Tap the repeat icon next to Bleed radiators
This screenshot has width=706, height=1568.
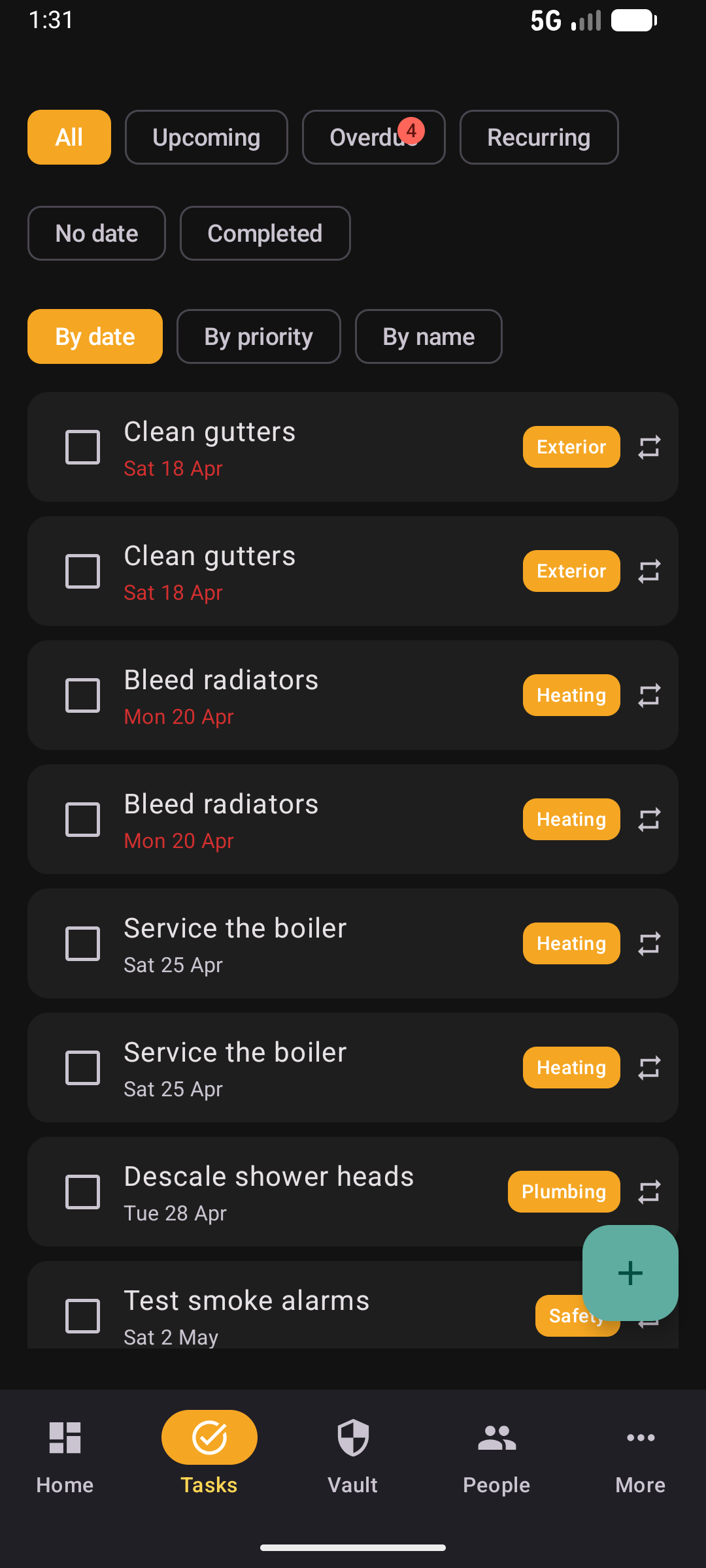pos(649,695)
